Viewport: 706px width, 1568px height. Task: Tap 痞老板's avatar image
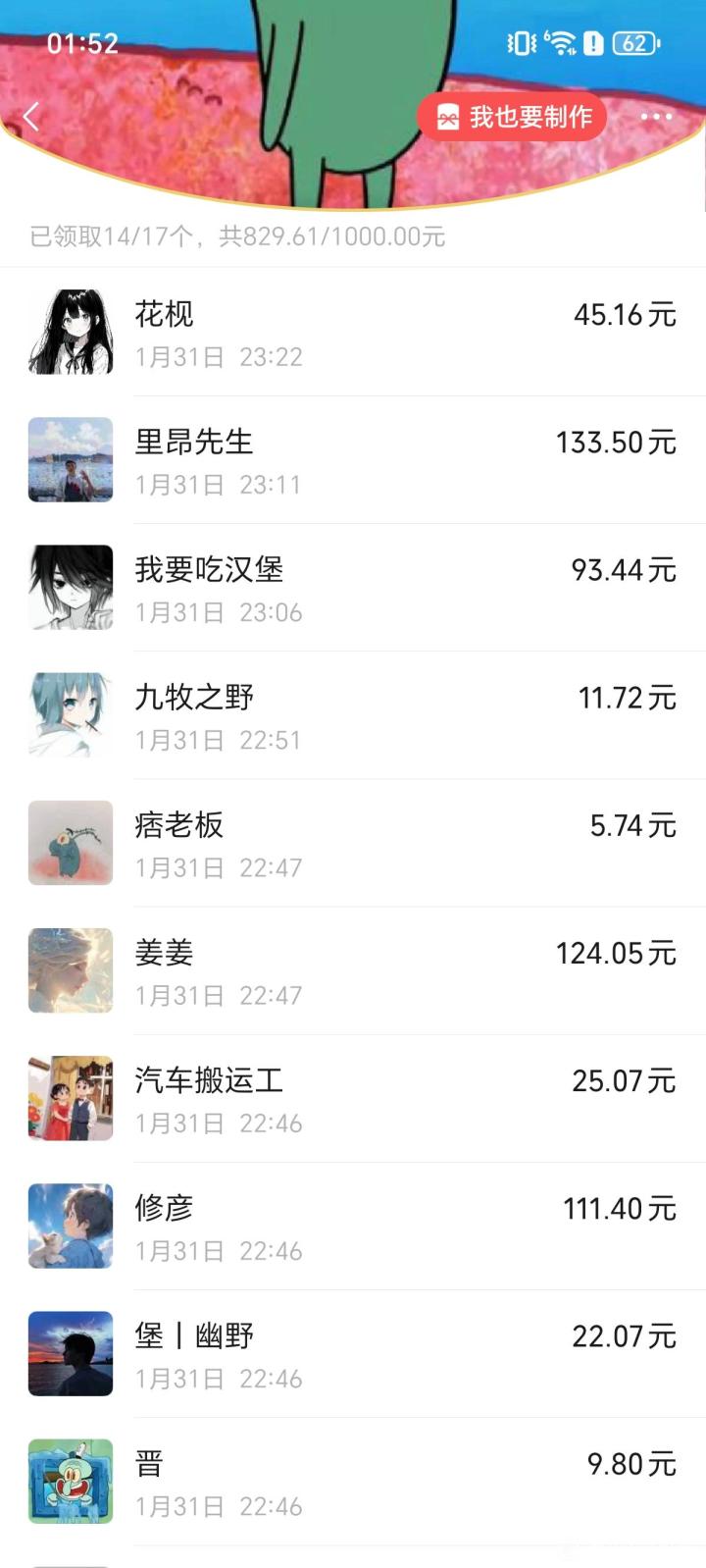[x=70, y=842]
